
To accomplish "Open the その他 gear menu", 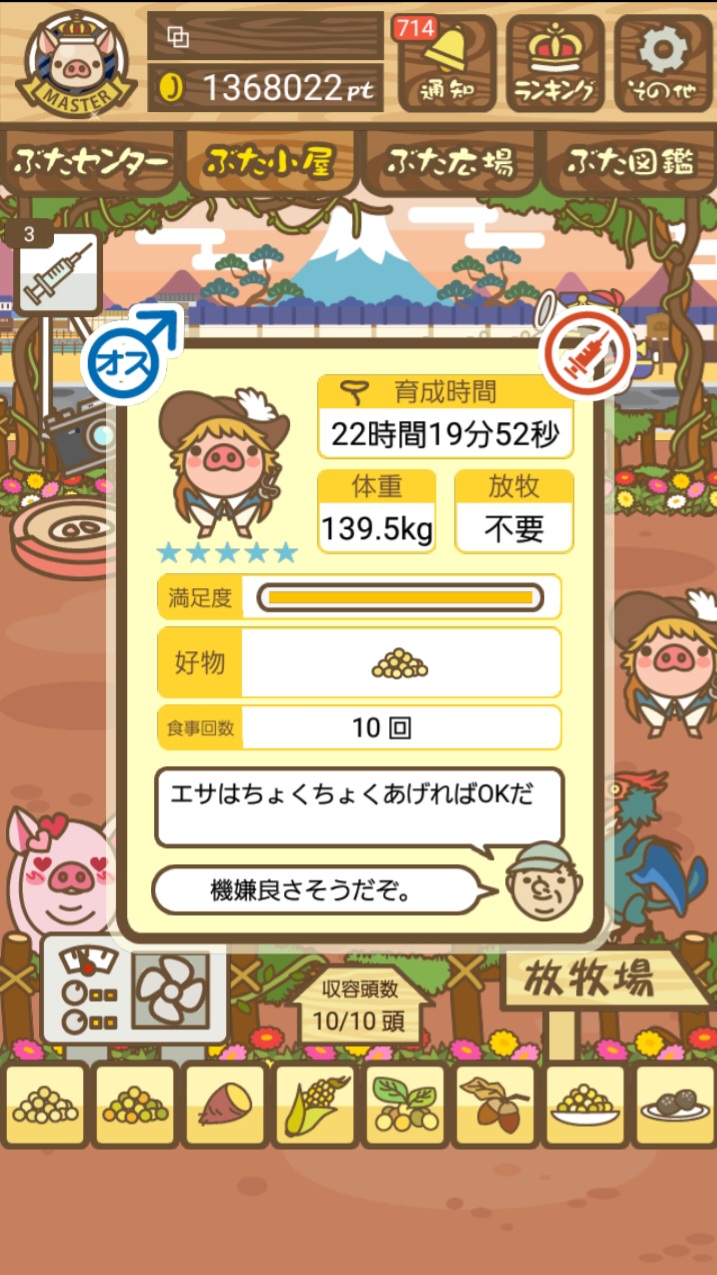I will 663,63.
